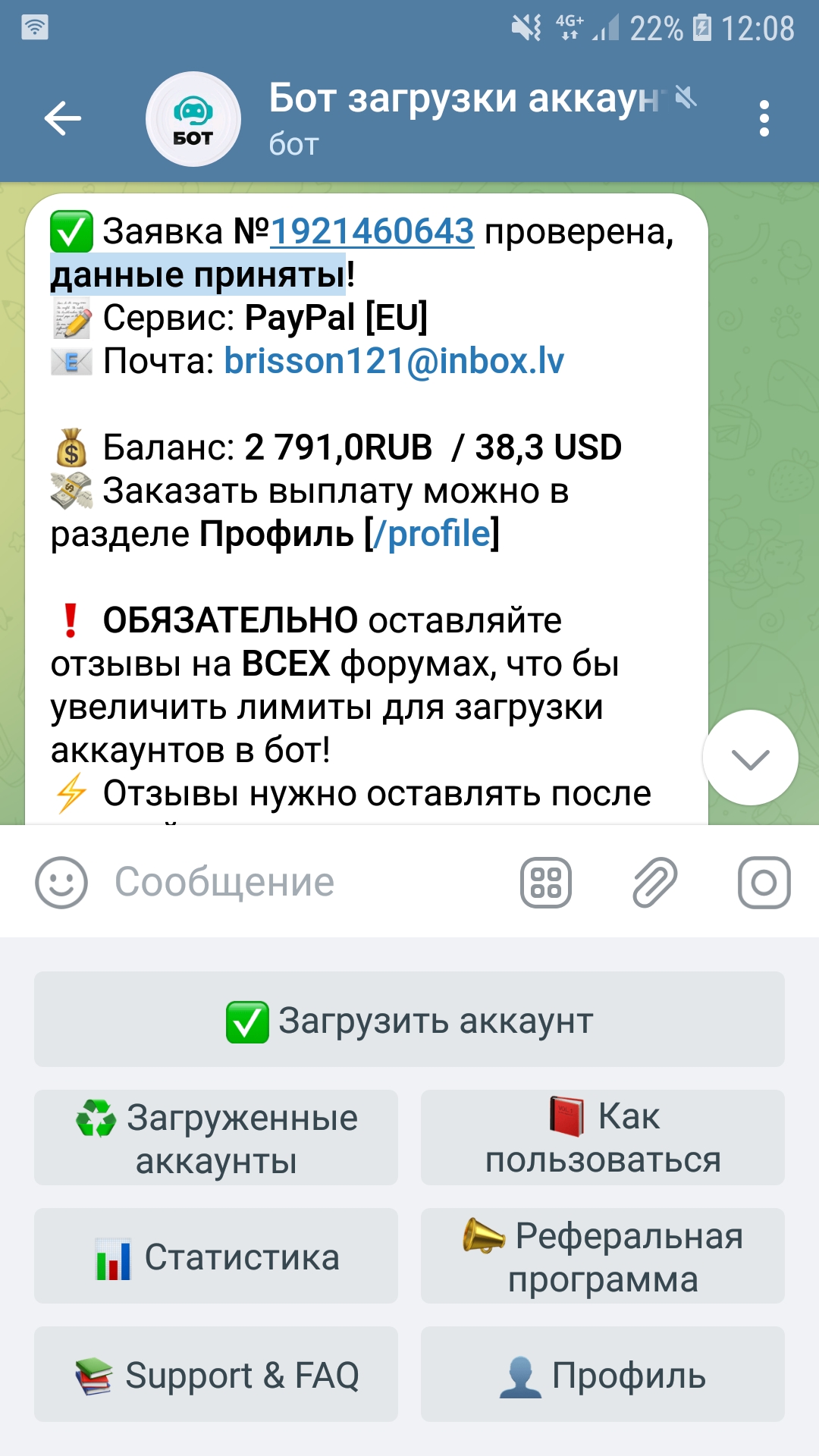
Task: Open the three-dot overflow menu
Action: tap(764, 119)
